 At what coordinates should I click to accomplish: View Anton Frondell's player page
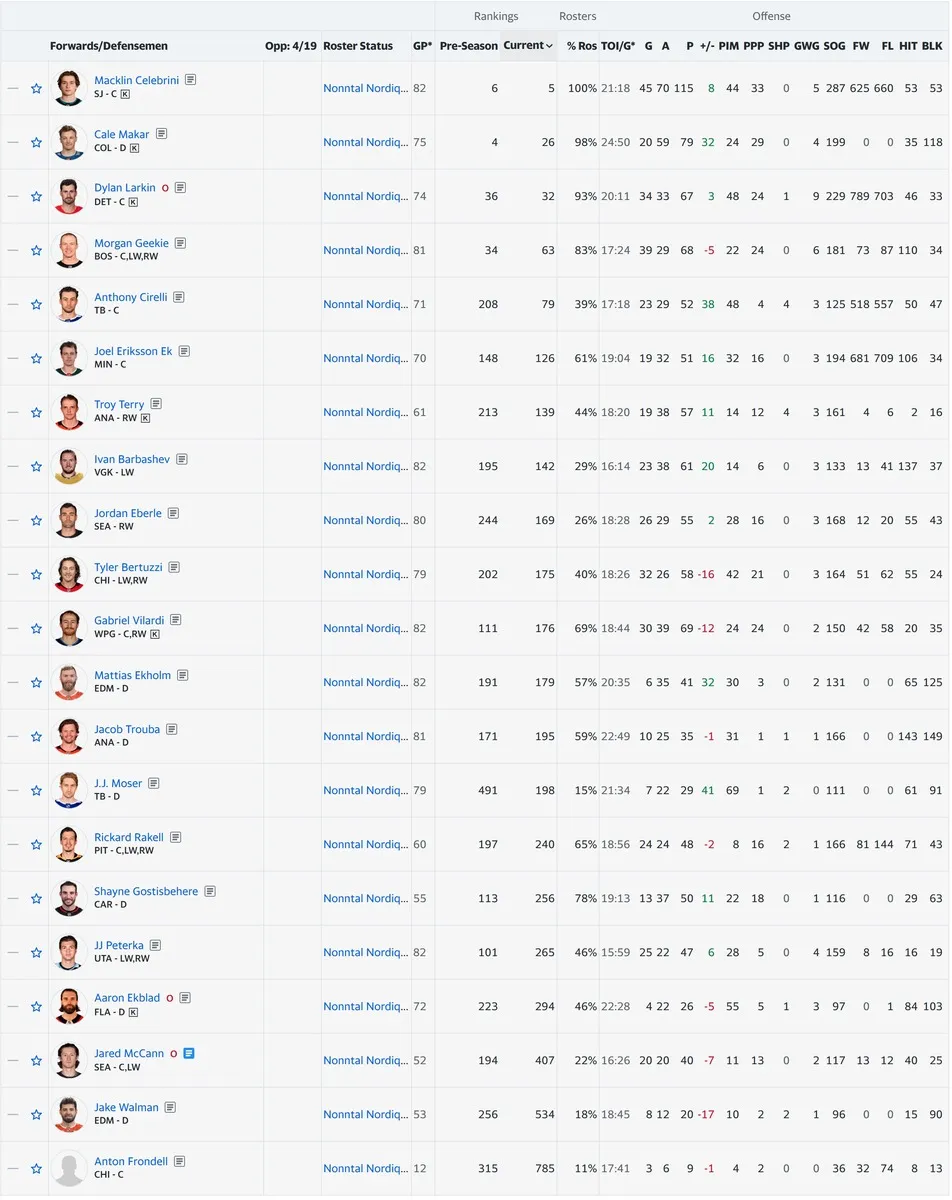coord(130,1161)
